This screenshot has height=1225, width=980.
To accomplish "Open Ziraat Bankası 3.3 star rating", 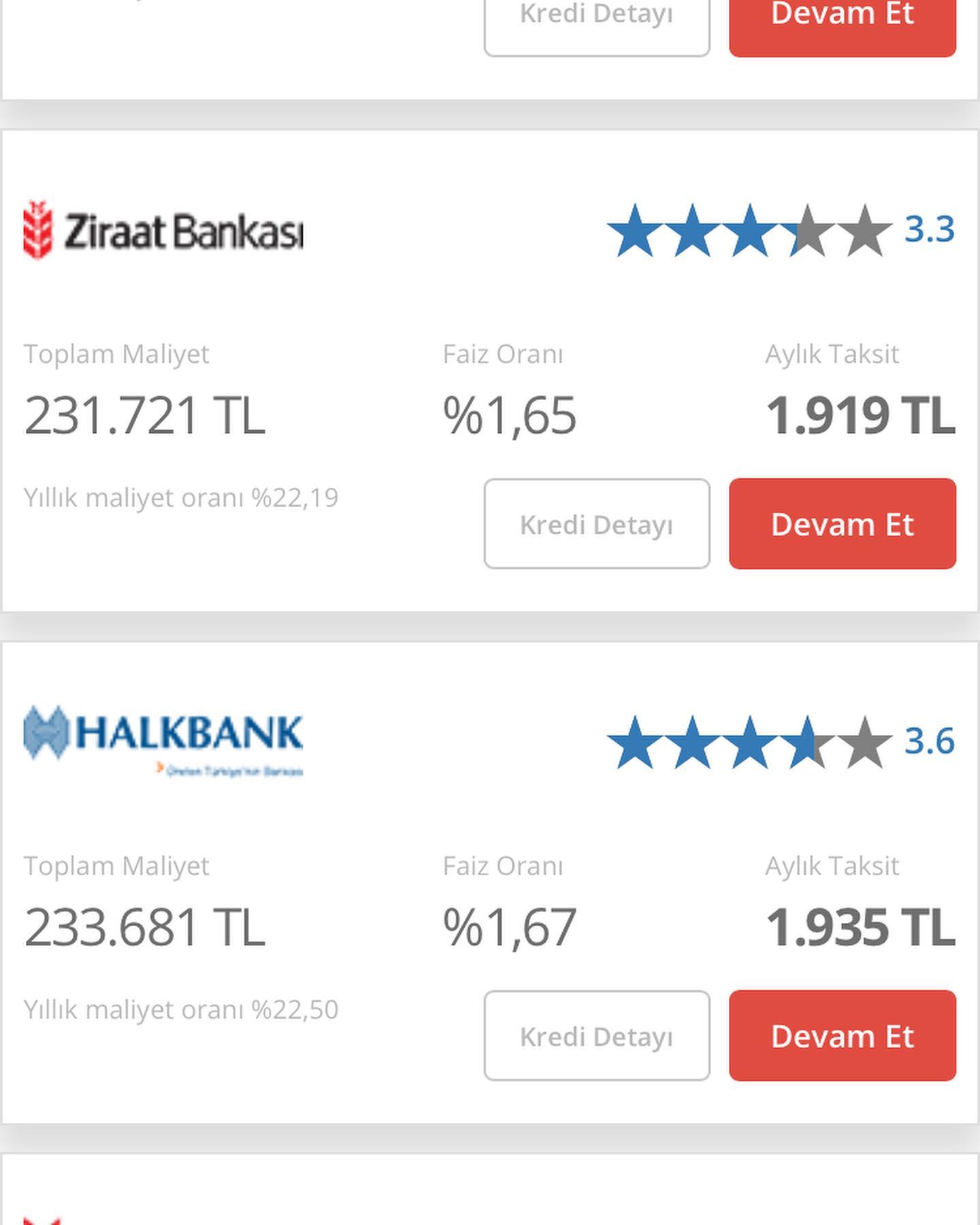I will (x=781, y=230).
